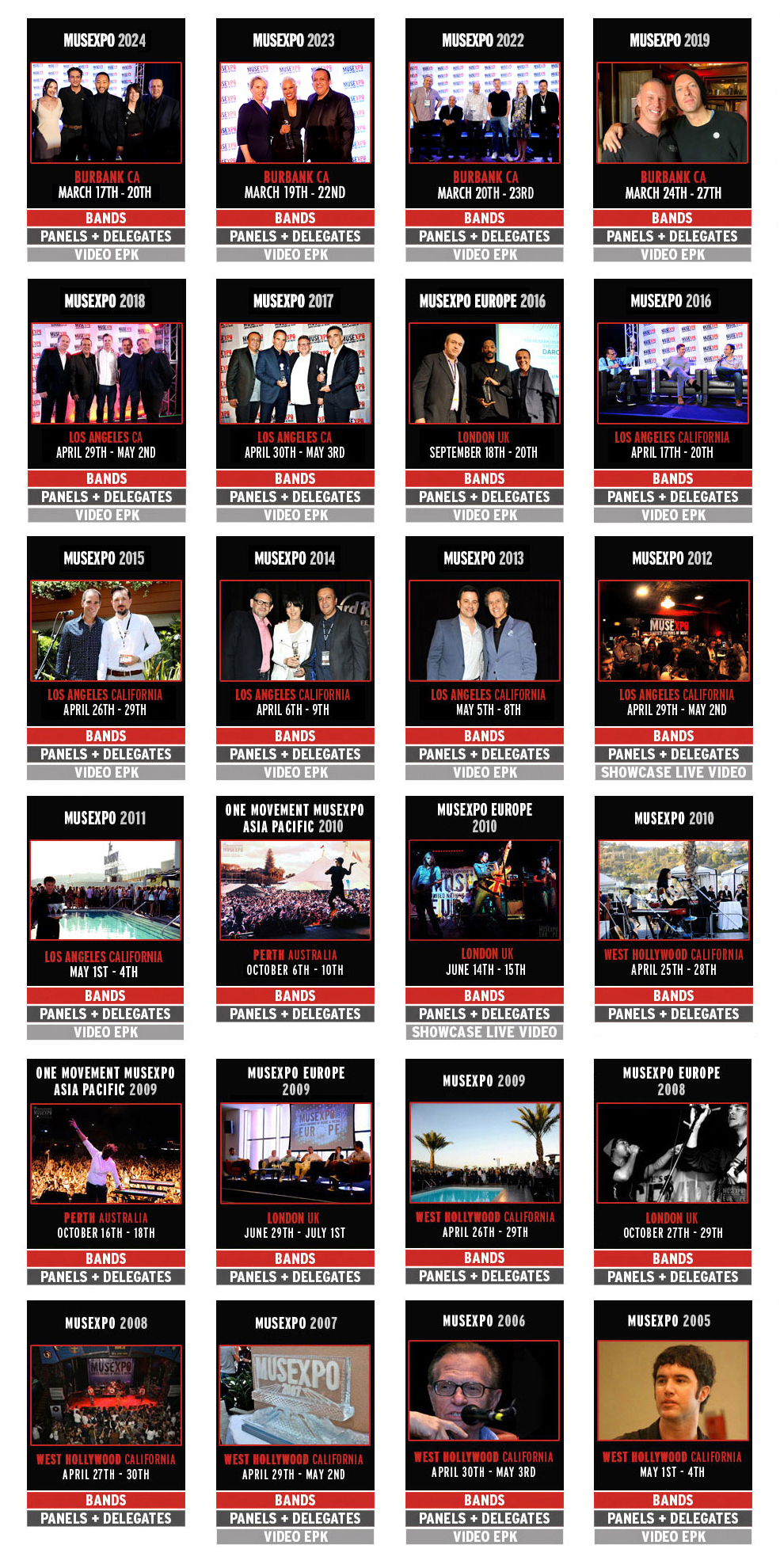Open the MUSEXPO 2019 photo tile
Viewport: 780px width, 1568px height.
point(672,113)
